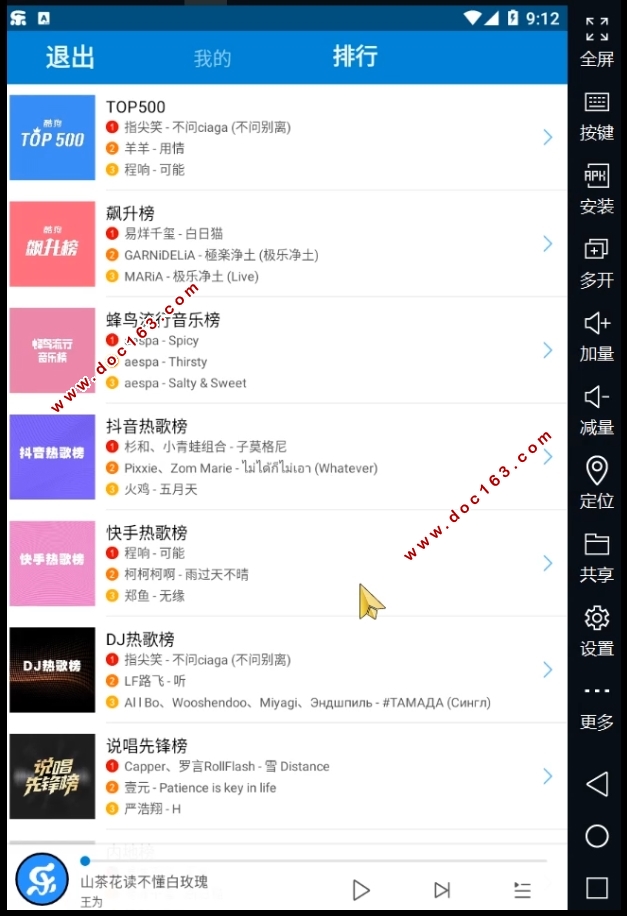This screenshot has height=916, width=627.
Task: Open the now-playing album icon
Action: 42,880
